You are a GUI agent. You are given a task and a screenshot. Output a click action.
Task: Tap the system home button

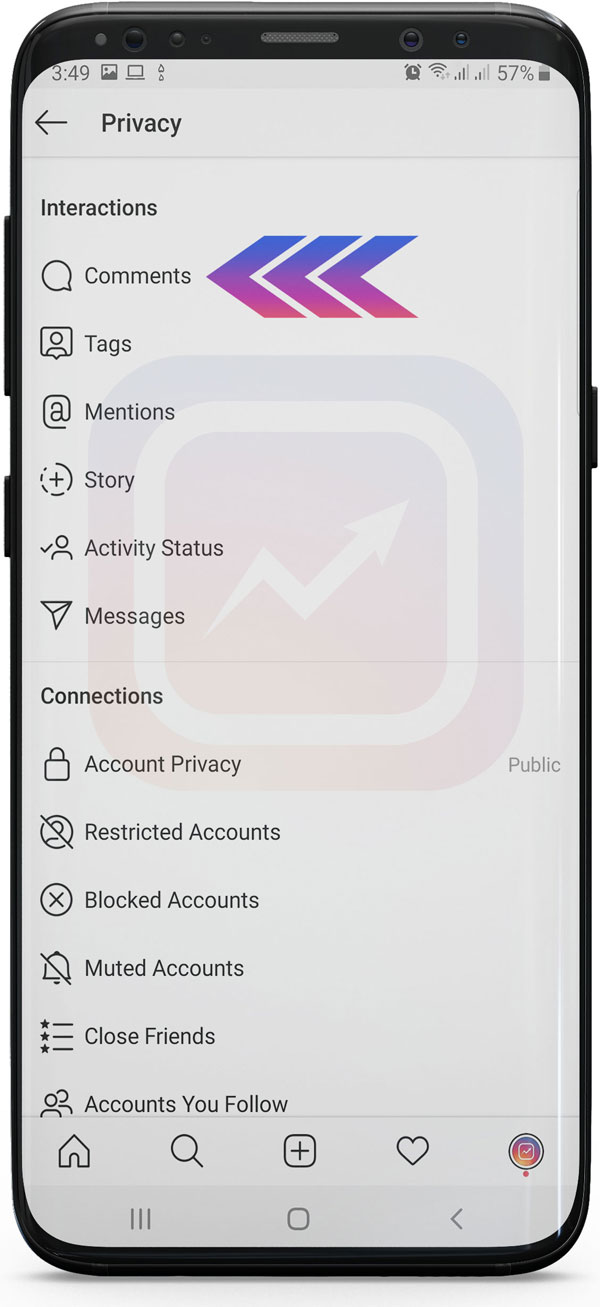point(298,1218)
